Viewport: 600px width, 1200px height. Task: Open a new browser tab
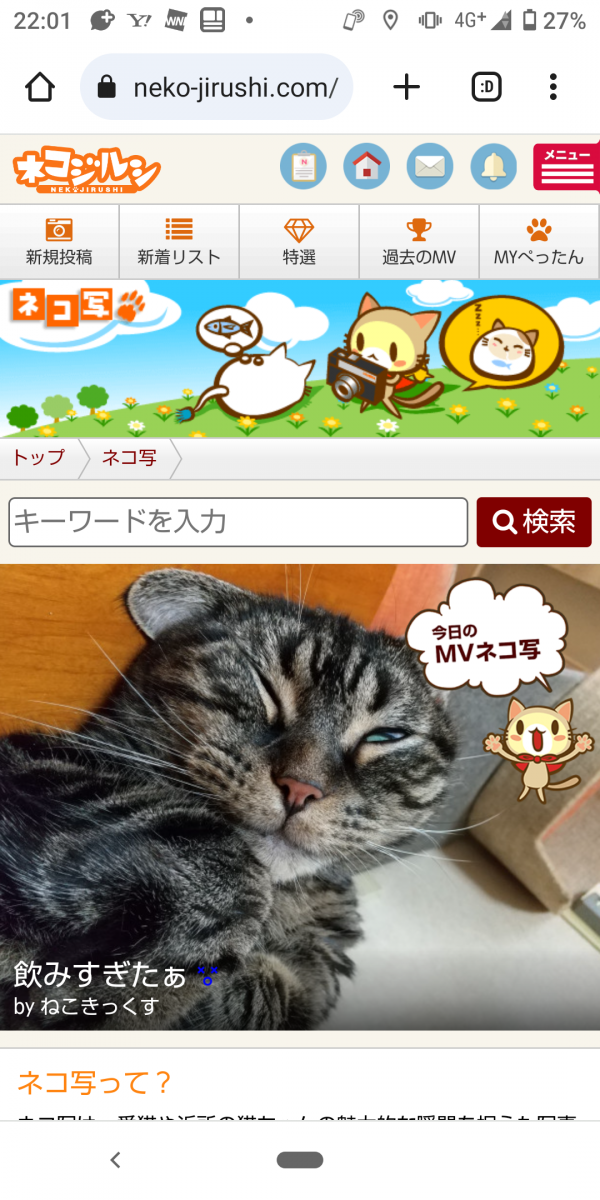tap(406, 87)
